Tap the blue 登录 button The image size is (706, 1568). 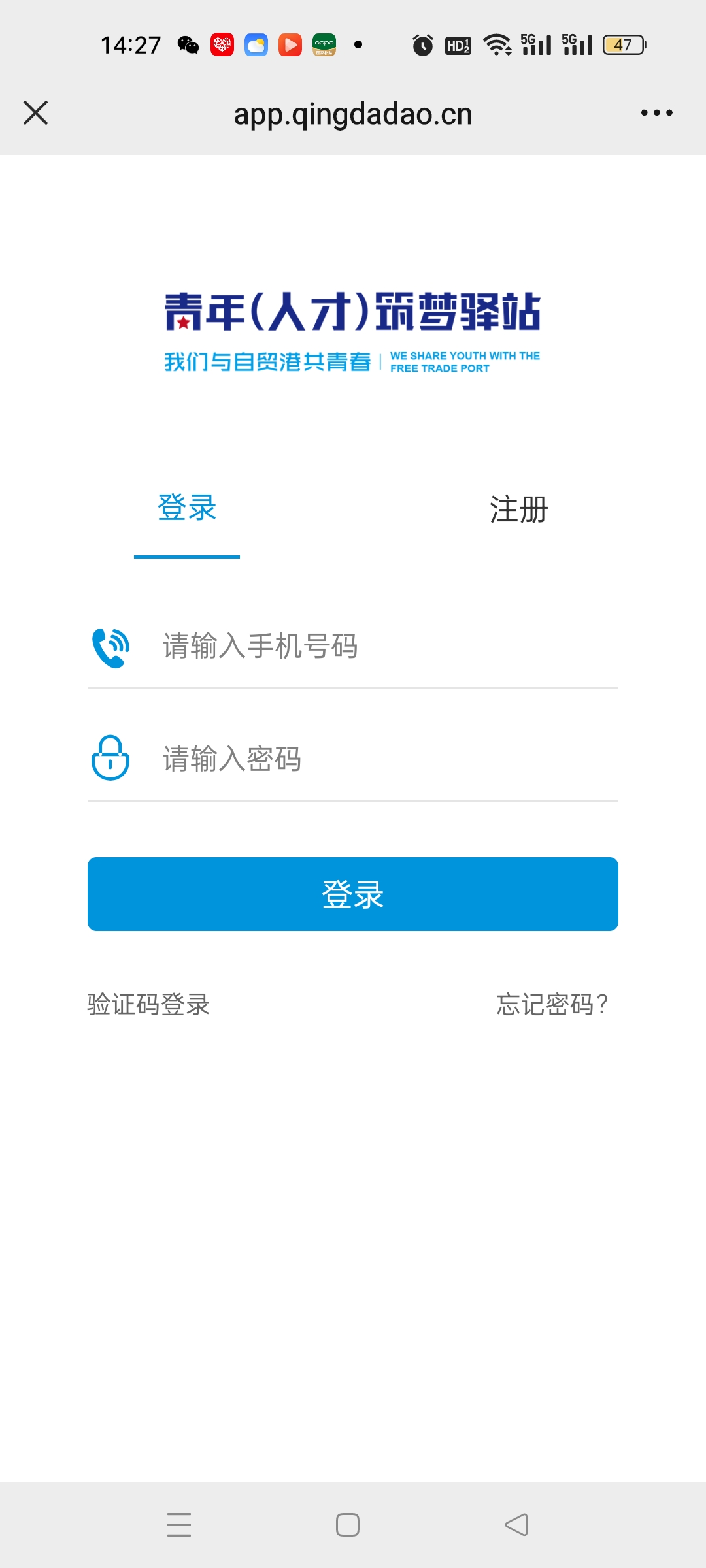[353, 894]
